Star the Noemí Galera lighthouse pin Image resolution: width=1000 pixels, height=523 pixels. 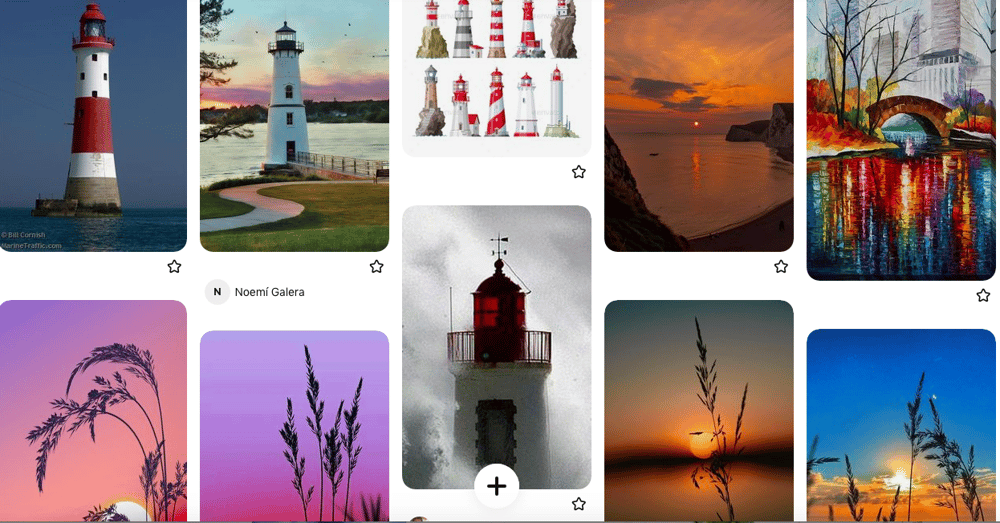tap(376, 266)
